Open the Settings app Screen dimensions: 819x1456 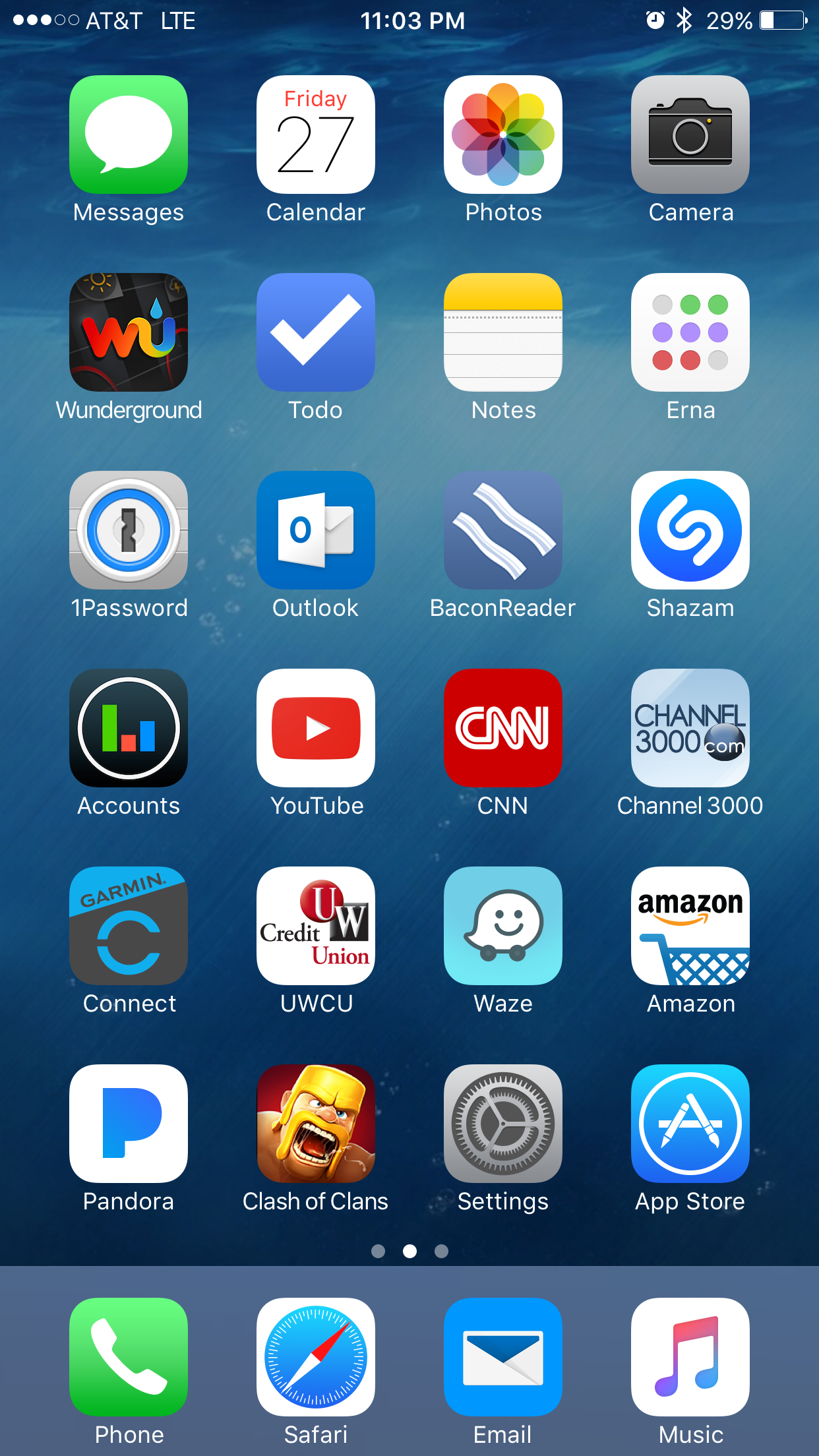tap(503, 1124)
